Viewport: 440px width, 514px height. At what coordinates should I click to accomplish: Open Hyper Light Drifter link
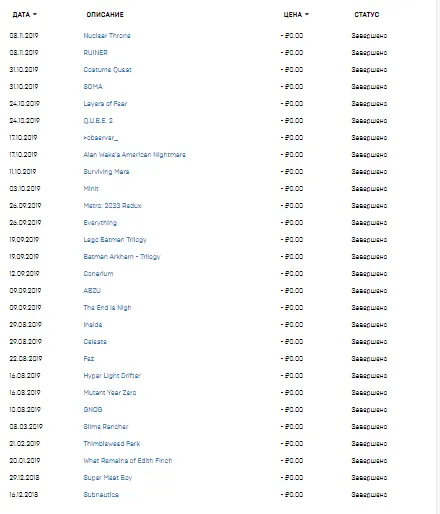pyautogui.click(x=112, y=376)
